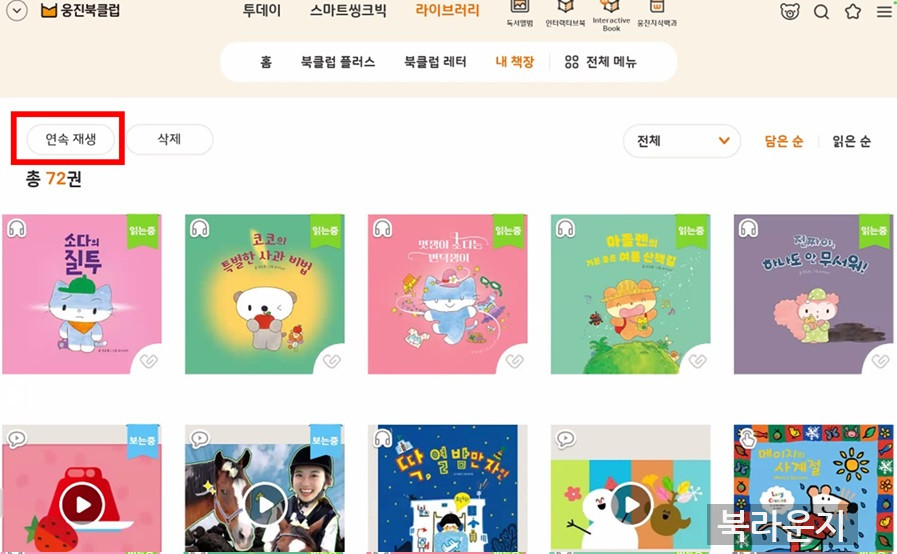Open the favorites star icon
The height and width of the screenshot is (554, 897).
coord(853,12)
